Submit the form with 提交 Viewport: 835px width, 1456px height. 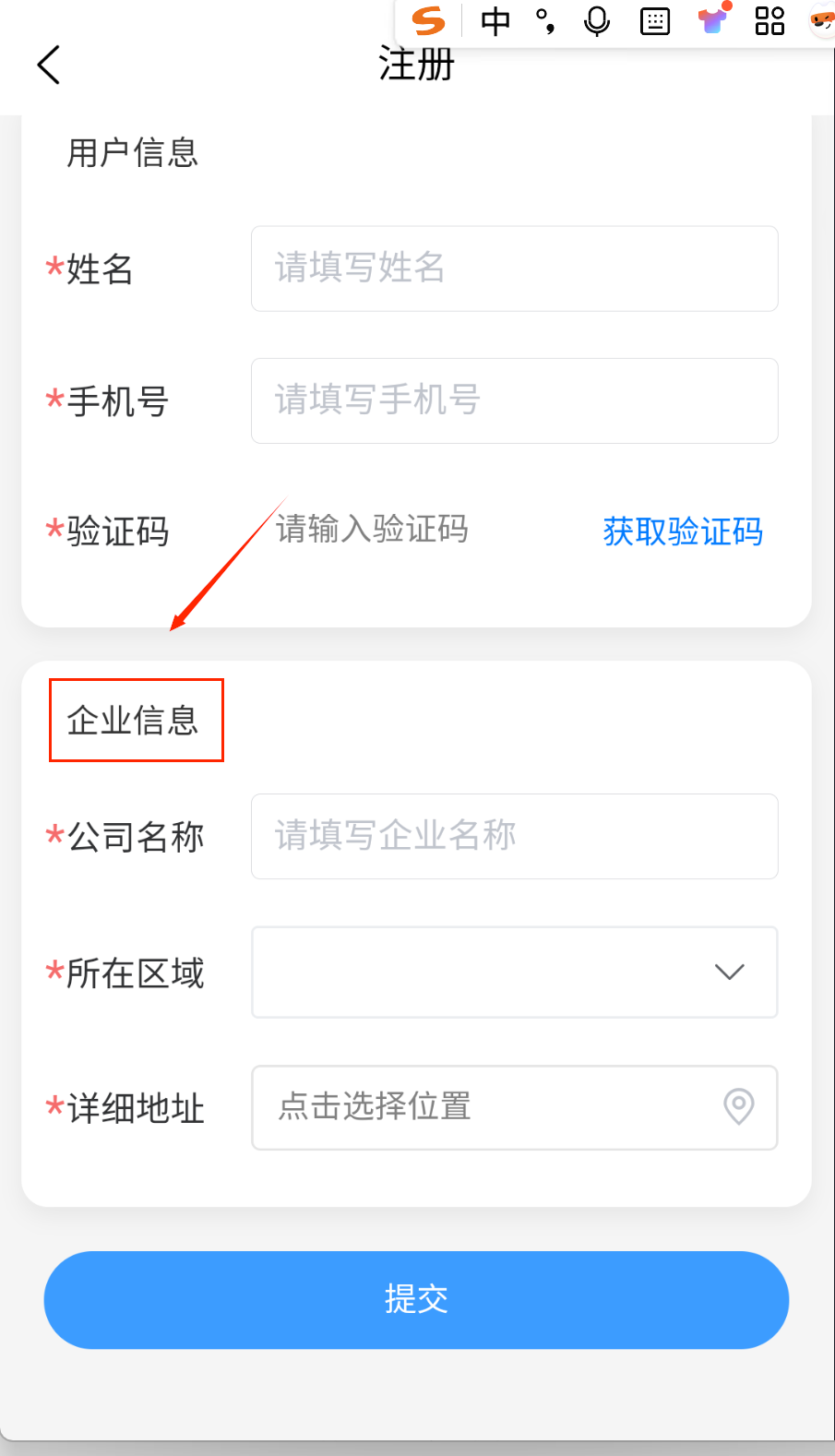pos(416,1299)
